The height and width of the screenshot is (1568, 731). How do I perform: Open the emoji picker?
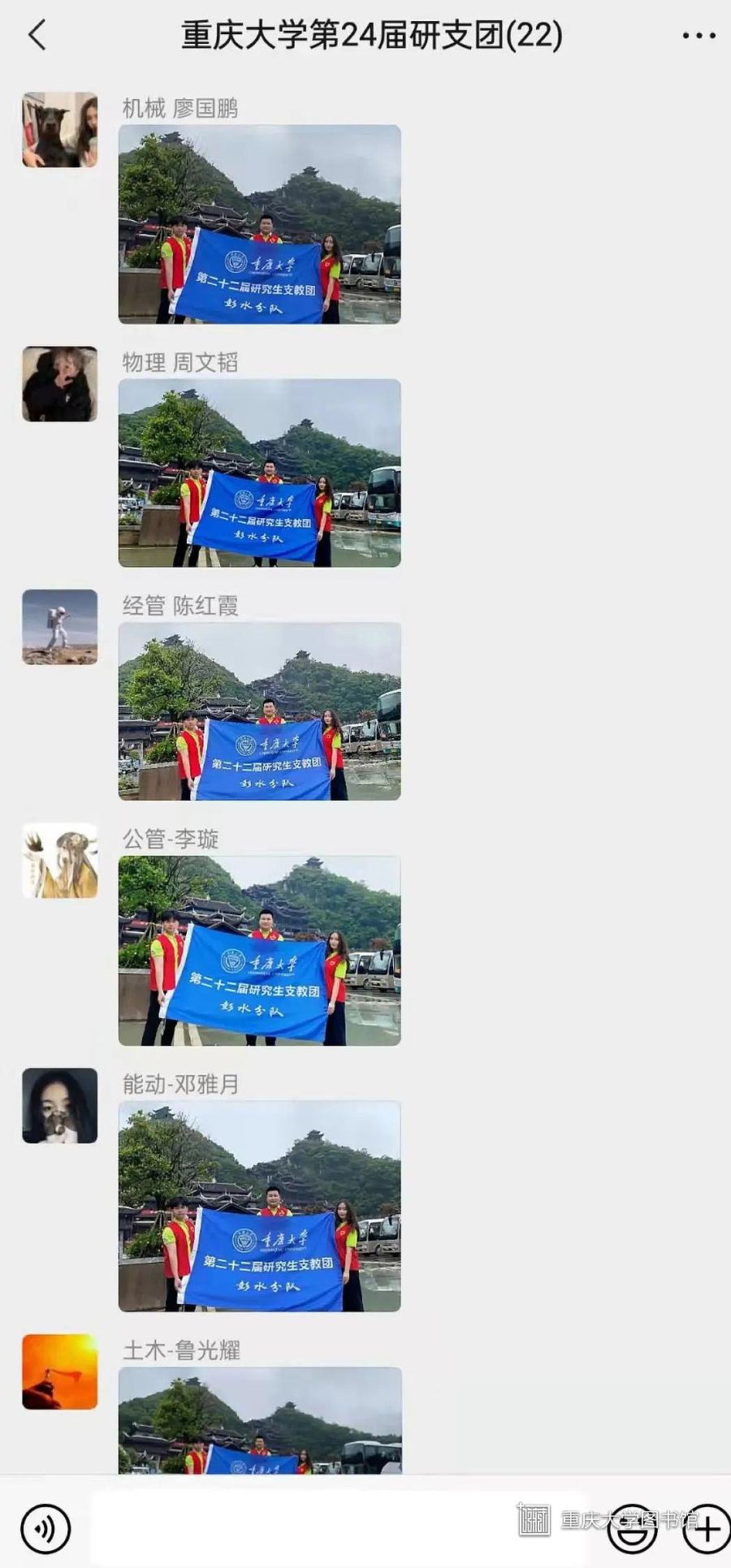632,1529
